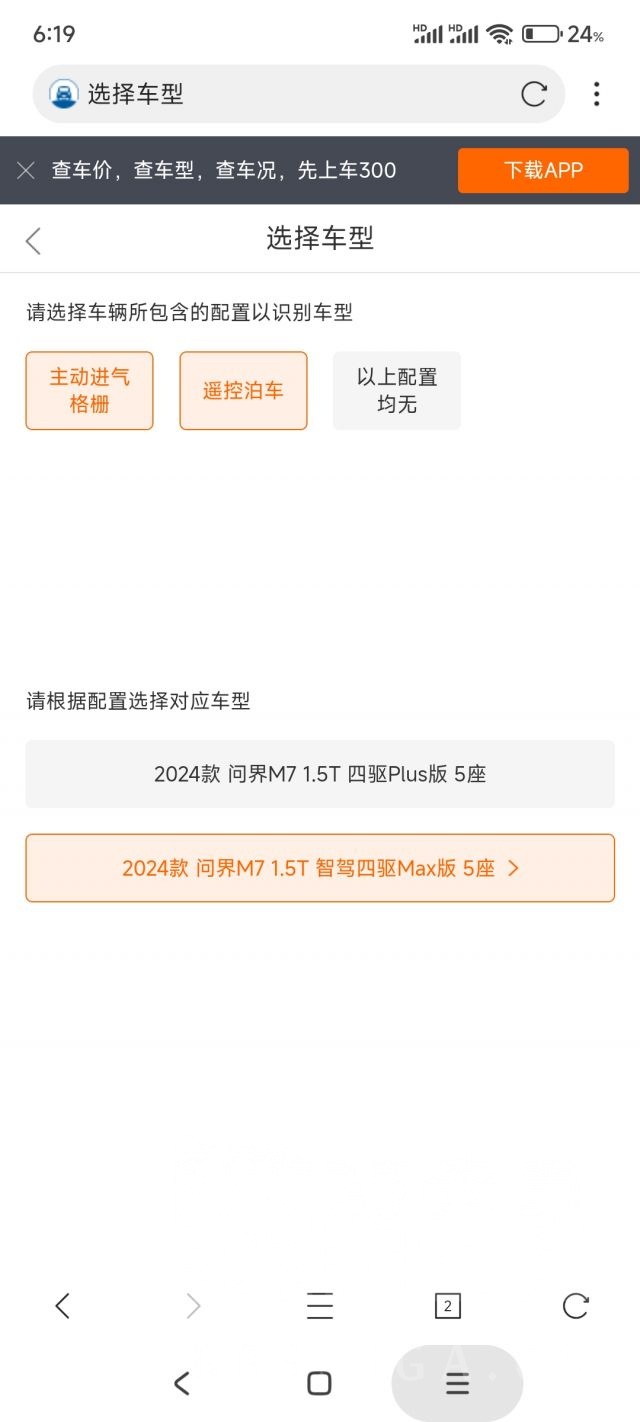Refresh using the bottom toolbar reload icon

575,1305
